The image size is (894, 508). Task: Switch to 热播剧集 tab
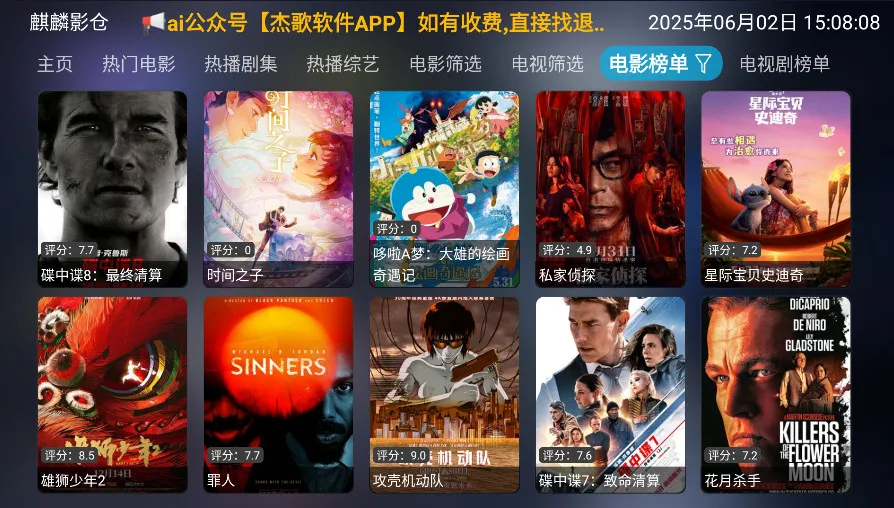click(x=241, y=64)
